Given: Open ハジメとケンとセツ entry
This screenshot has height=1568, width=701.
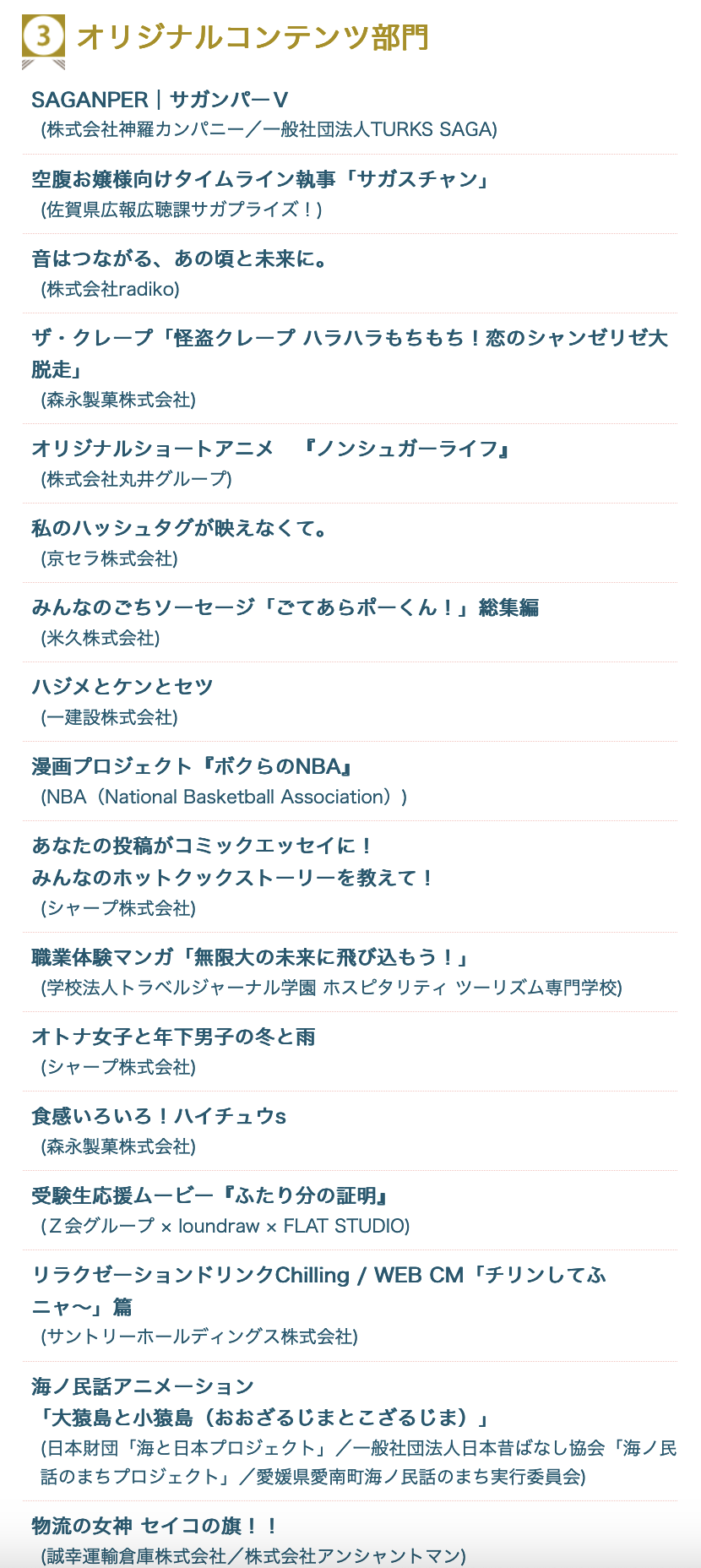Looking at the screenshot, I should click(x=122, y=687).
